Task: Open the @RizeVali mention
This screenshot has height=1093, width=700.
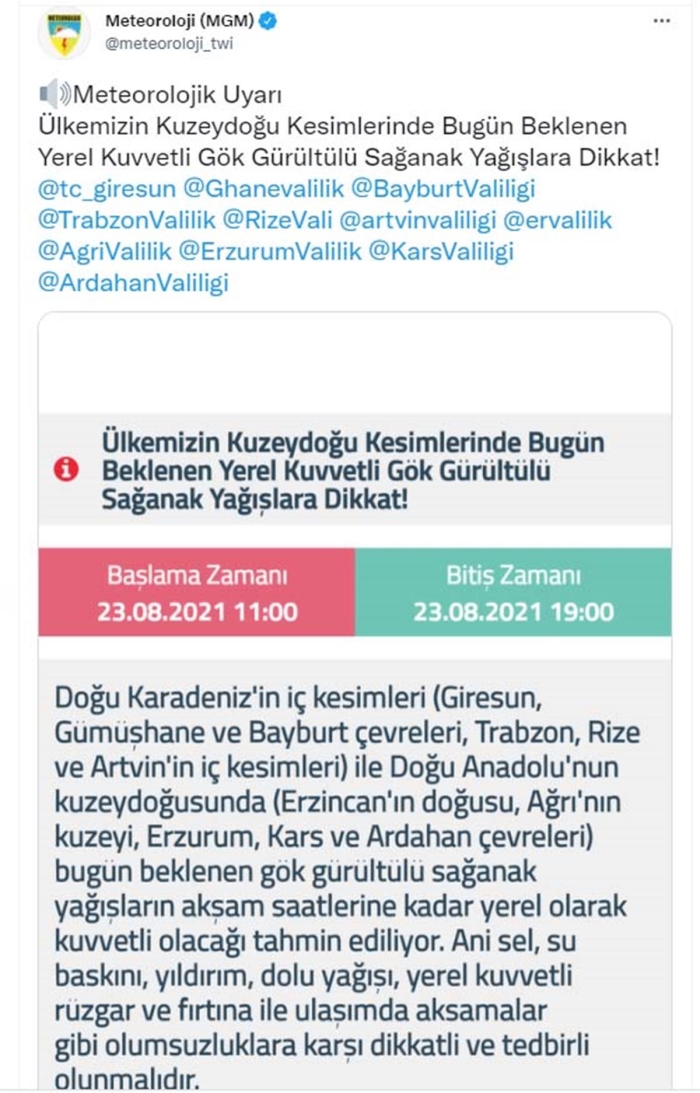Action: (x=281, y=220)
